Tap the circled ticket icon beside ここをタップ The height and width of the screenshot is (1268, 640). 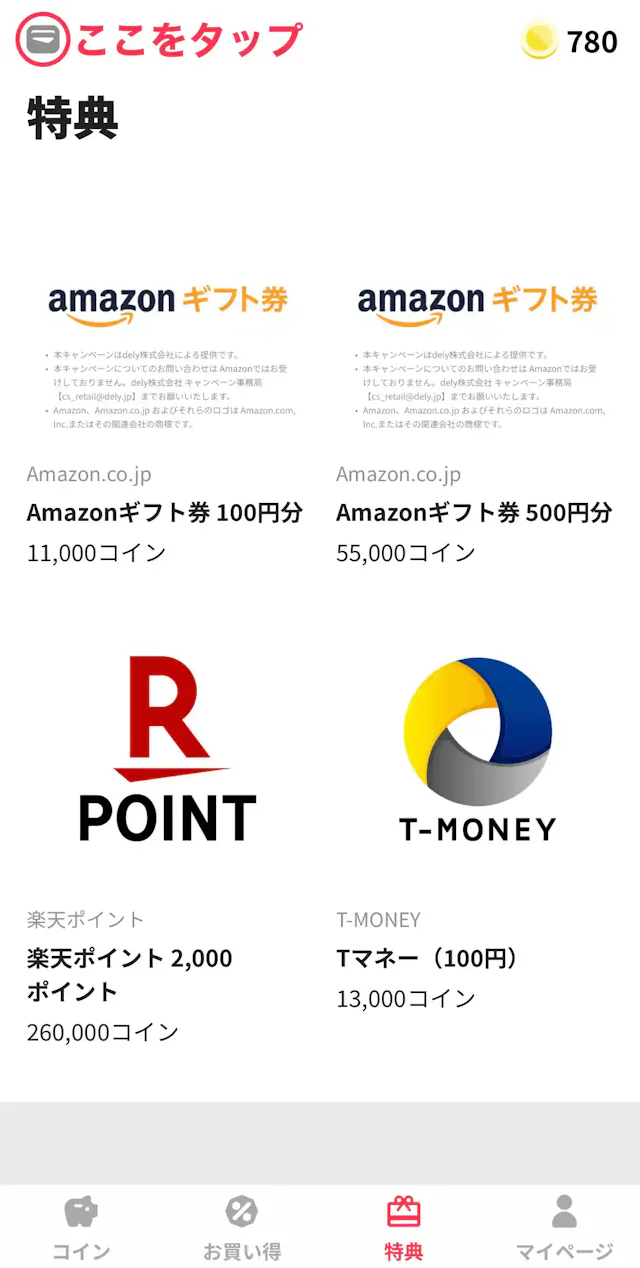click(x=43, y=40)
